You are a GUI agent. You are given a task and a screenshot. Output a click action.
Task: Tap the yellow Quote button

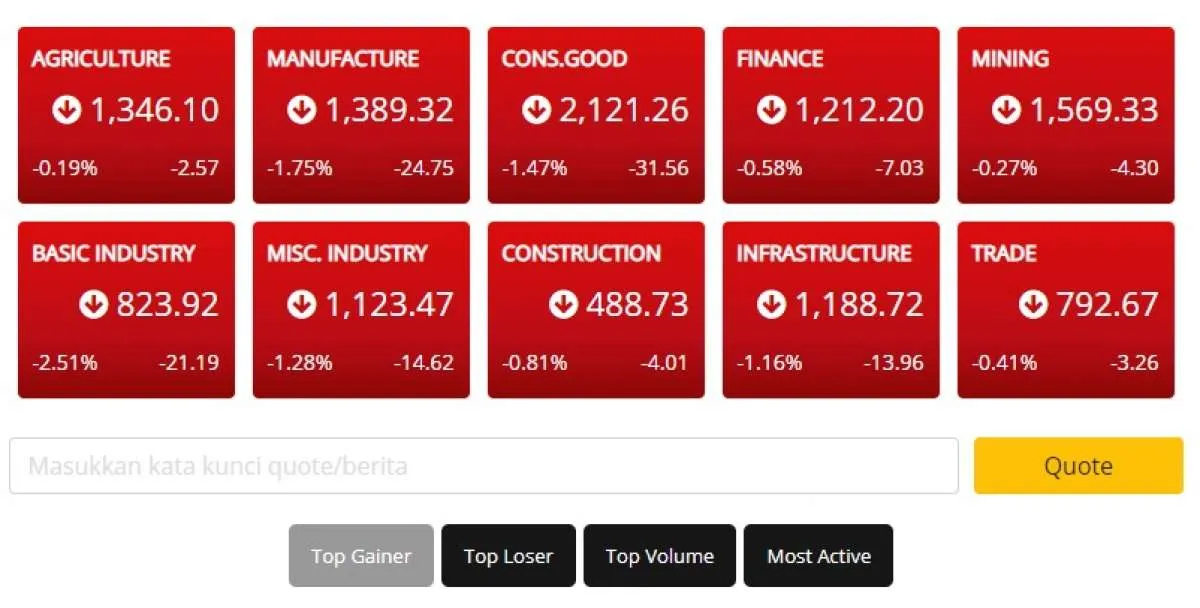(x=1078, y=466)
